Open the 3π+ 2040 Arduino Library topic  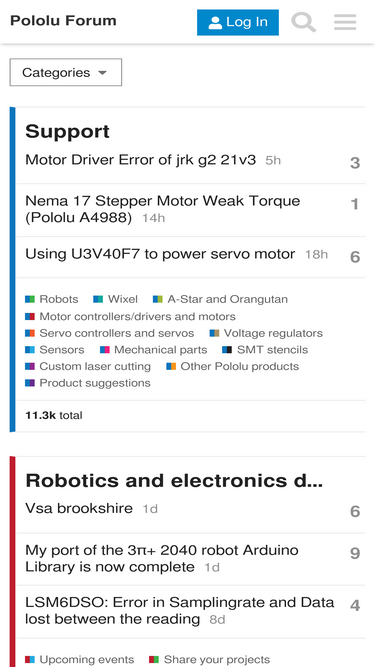162,559
